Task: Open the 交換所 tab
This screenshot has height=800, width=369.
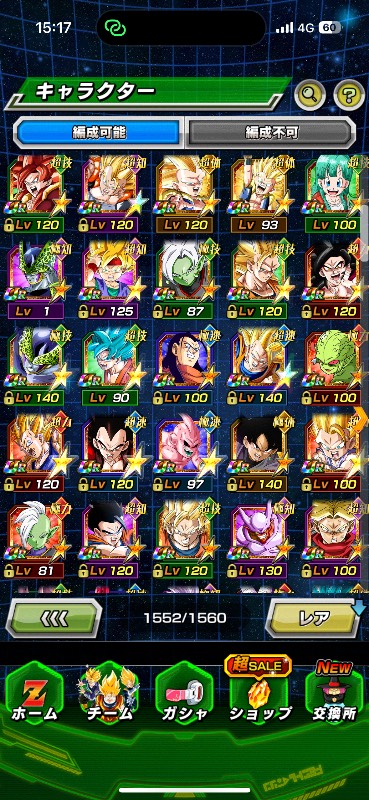Action: pos(334,693)
